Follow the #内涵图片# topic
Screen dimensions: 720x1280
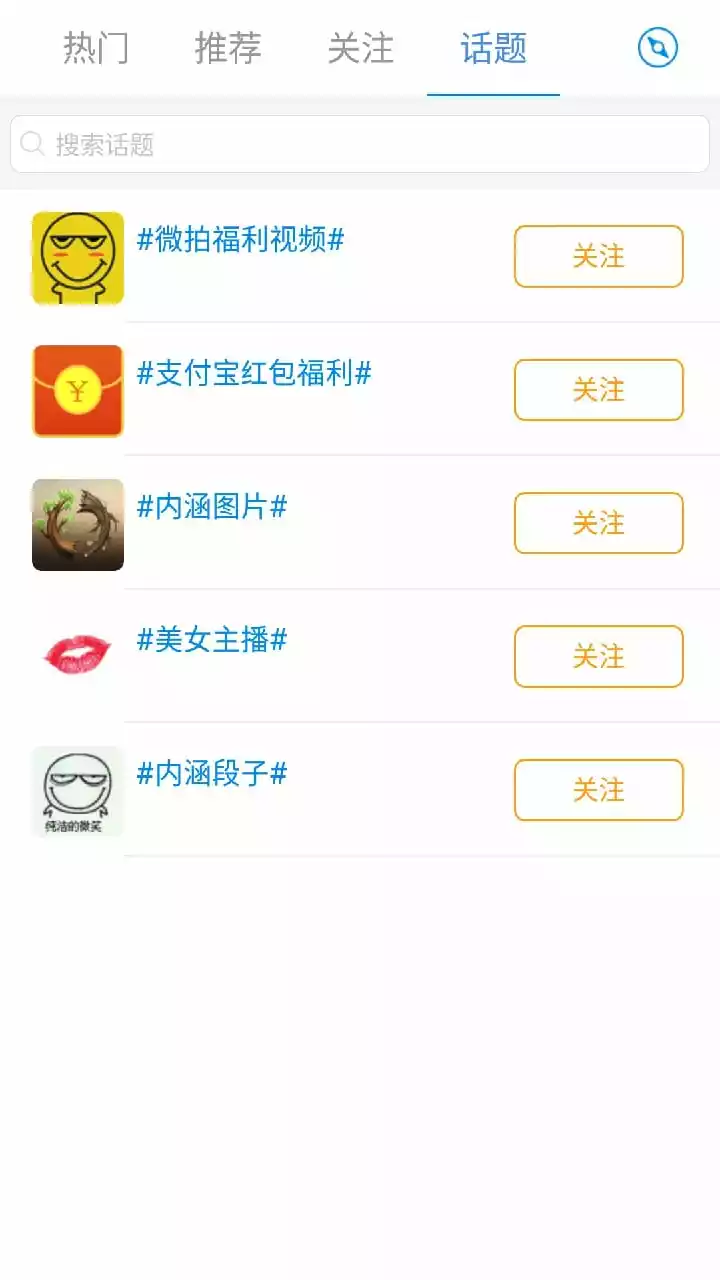[598, 523]
